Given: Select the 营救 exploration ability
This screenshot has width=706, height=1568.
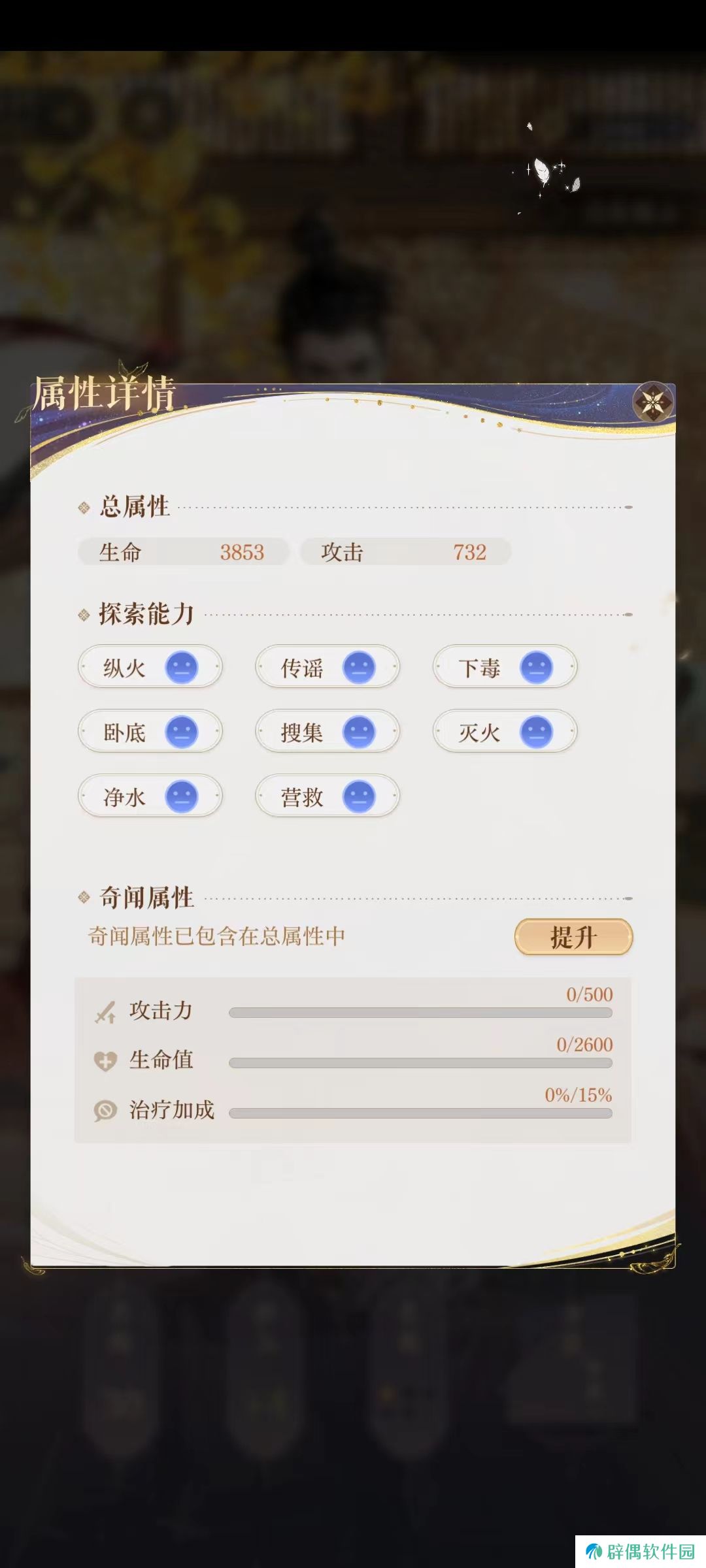Looking at the screenshot, I should (x=327, y=796).
